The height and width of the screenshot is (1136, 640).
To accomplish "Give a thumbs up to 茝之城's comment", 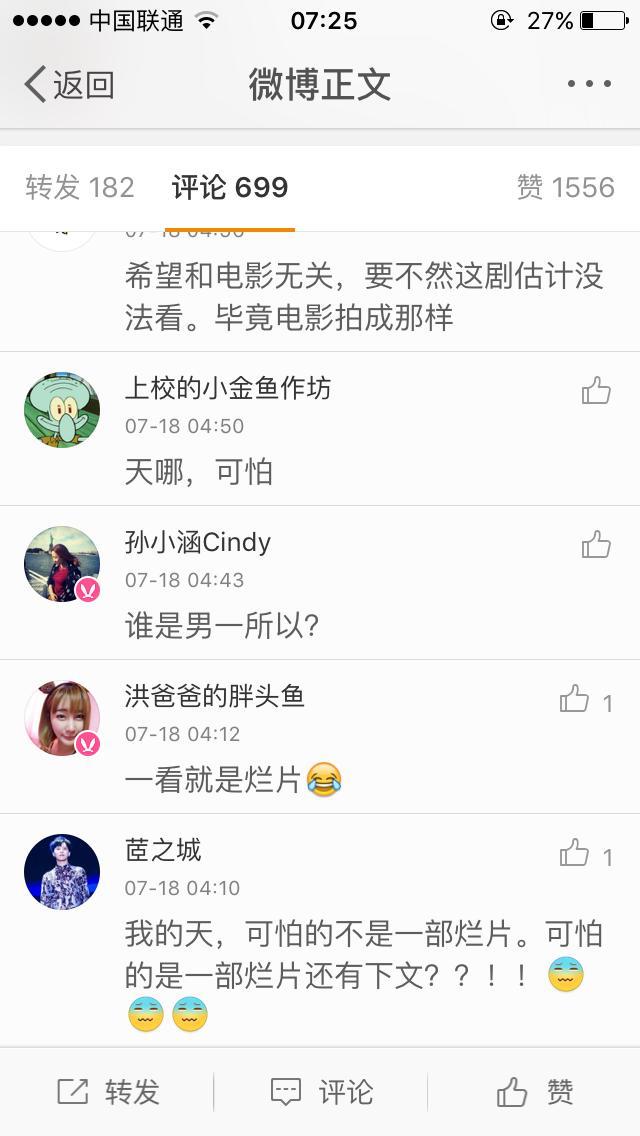I will point(575,853).
